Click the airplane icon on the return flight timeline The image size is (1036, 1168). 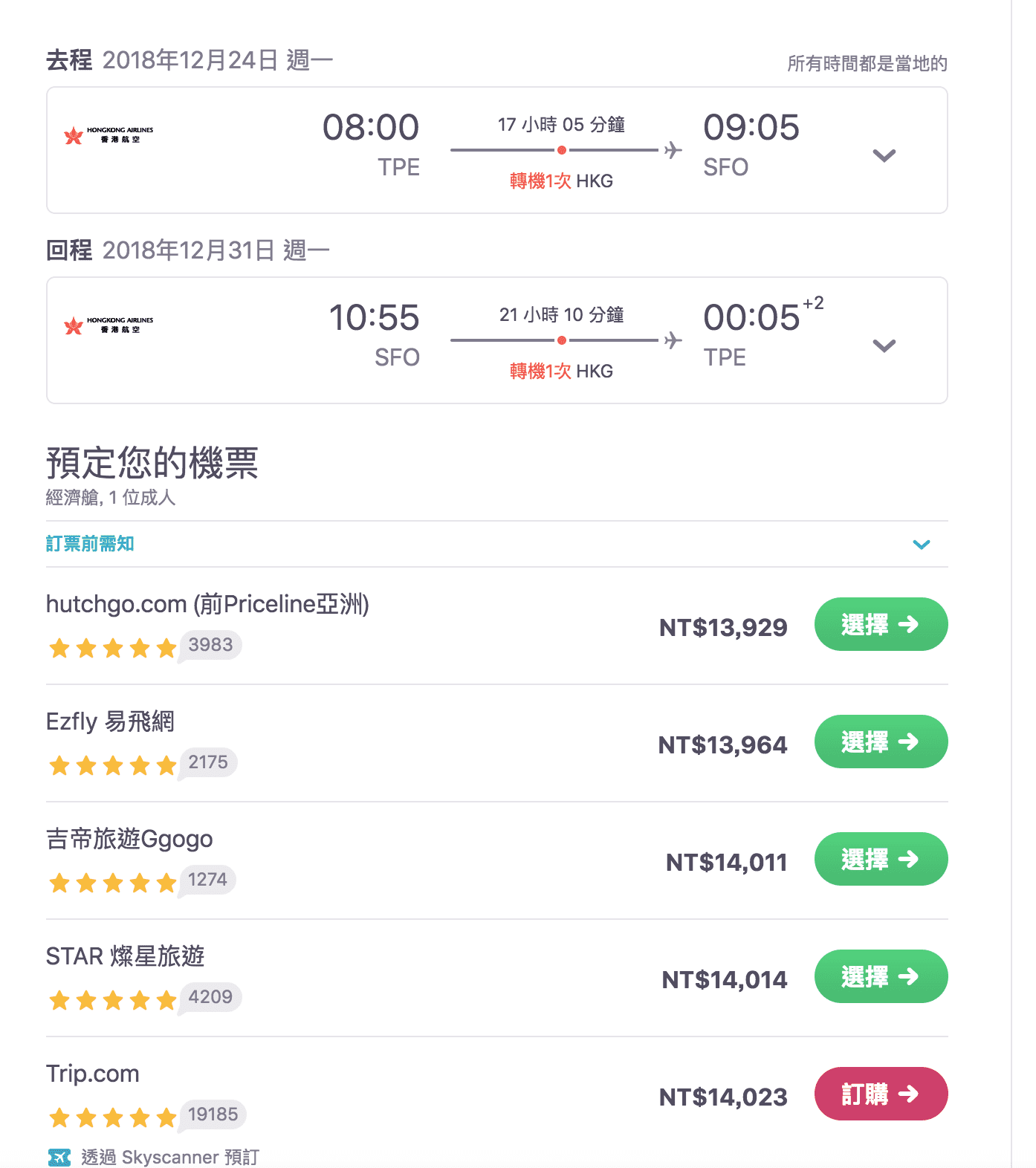[673, 340]
